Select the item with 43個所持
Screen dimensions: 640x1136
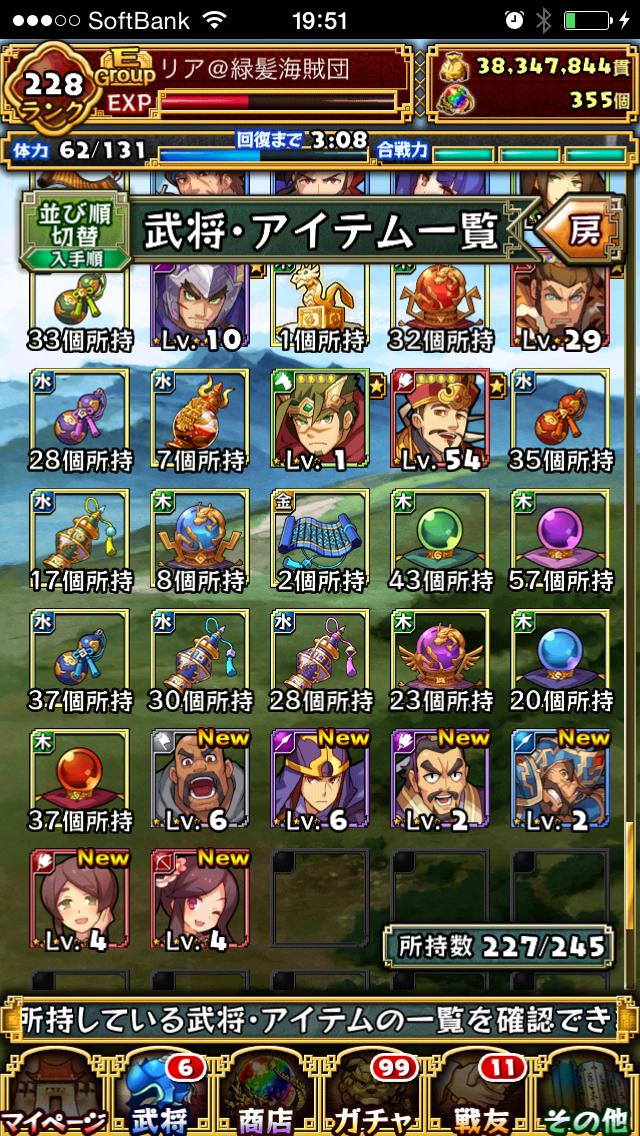pos(440,540)
